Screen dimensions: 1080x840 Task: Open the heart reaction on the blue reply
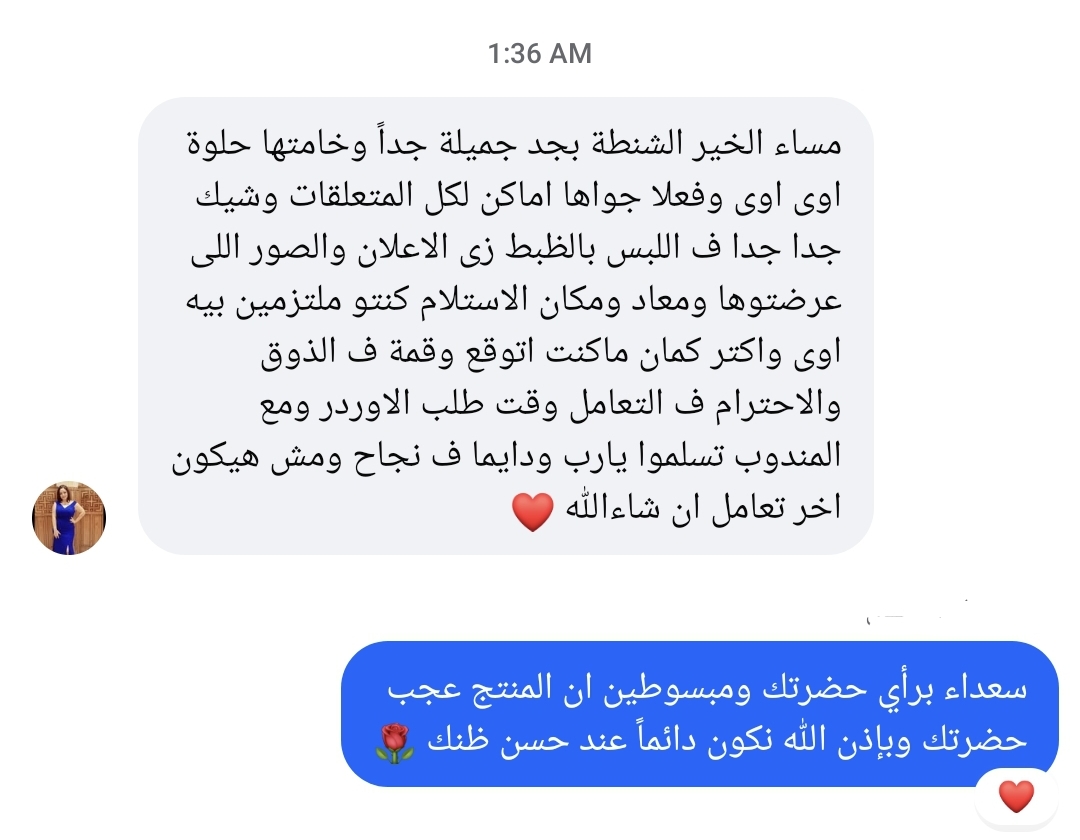coord(1017,797)
